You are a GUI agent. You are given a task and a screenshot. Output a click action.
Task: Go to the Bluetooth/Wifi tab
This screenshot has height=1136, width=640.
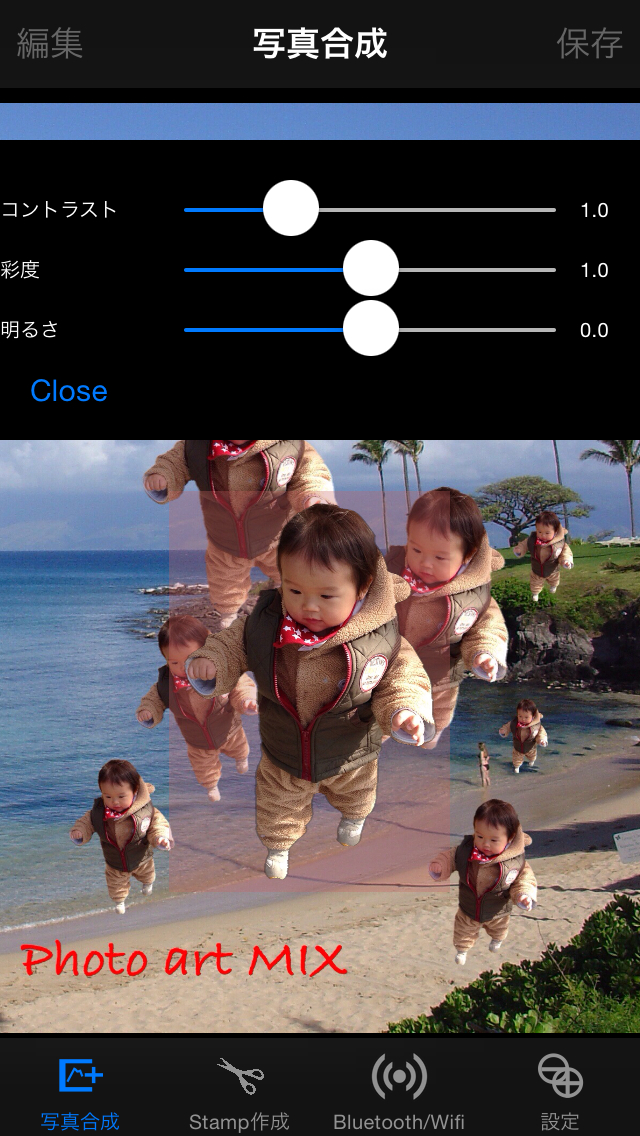pyautogui.click(x=399, y=1092)
